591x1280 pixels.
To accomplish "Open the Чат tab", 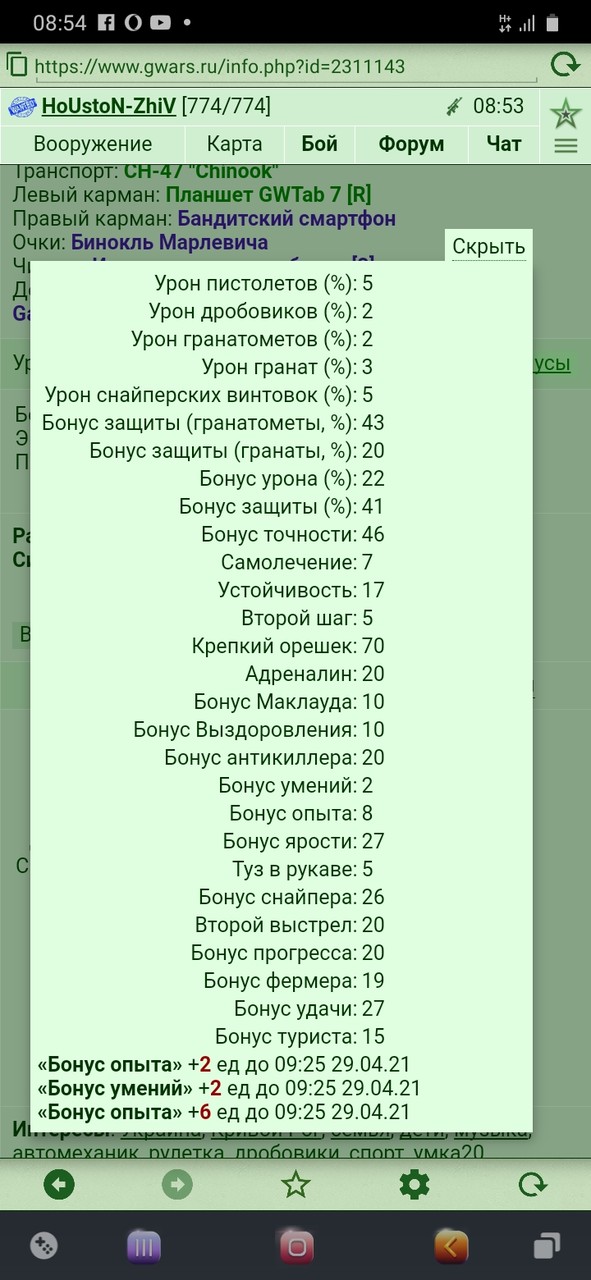I will tap(504, 144).
